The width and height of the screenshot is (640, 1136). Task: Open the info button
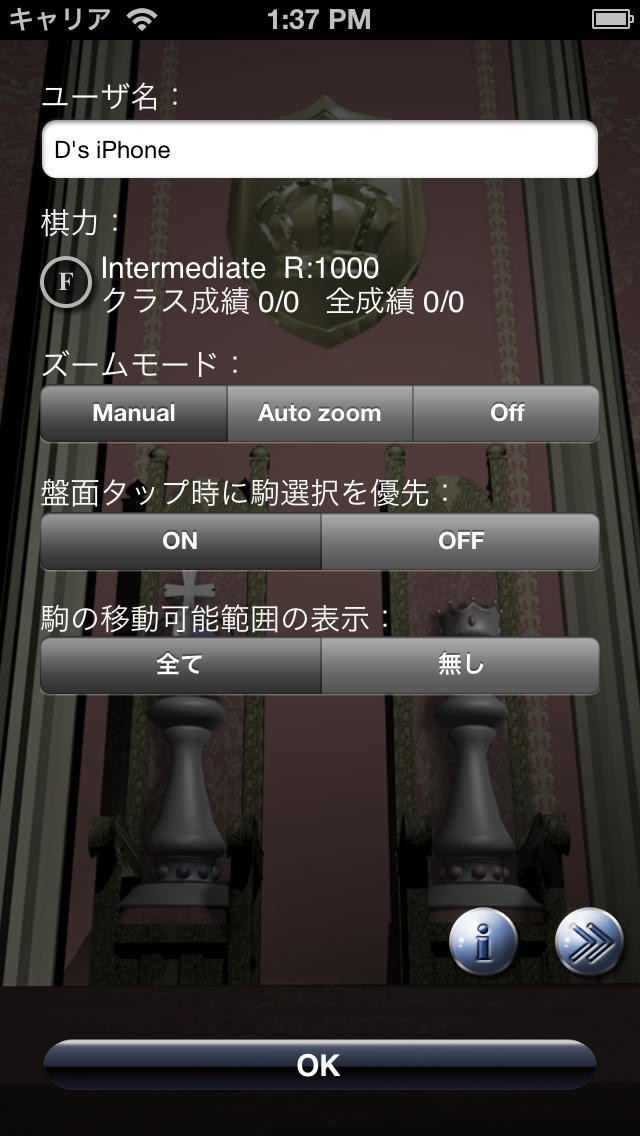coord(483,942)
